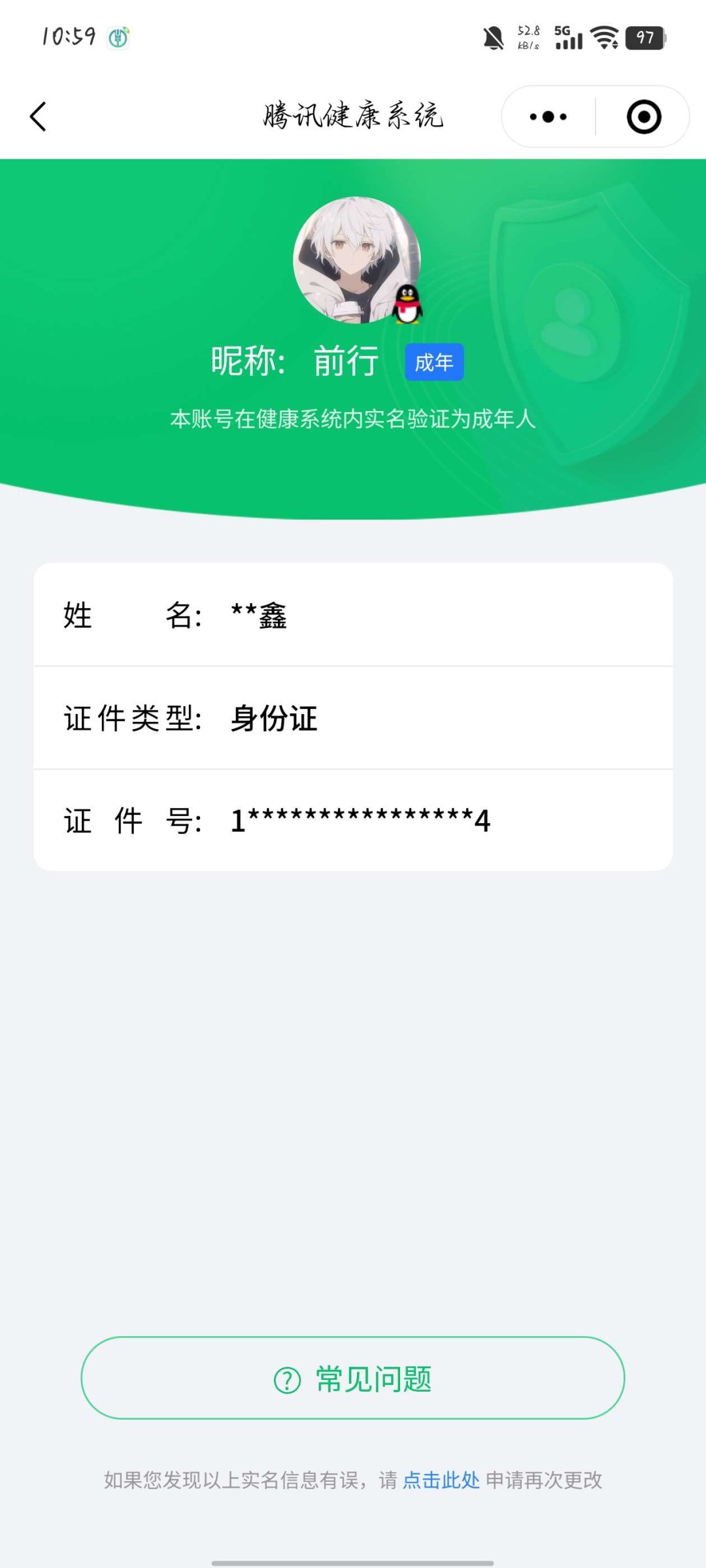Screen dimensions: 706x1568
Task: Open the 常见问题 FAQ button
Action: (x=353, y=1378)
